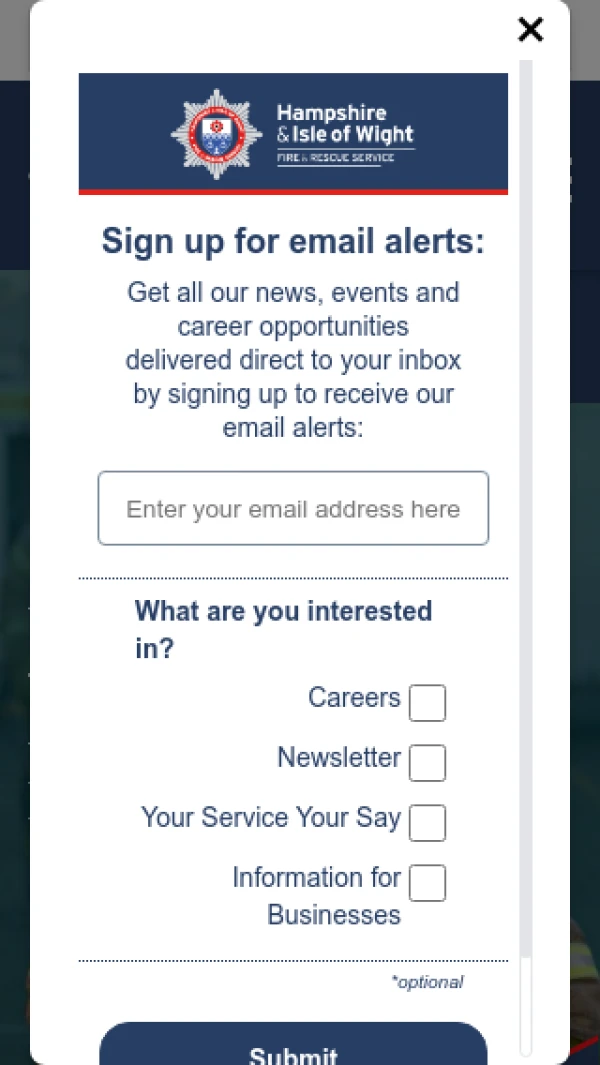Close the email alerts popup
Image resolution: width=600 pixels, height=1065 pixels.
[x=530, y=30]
